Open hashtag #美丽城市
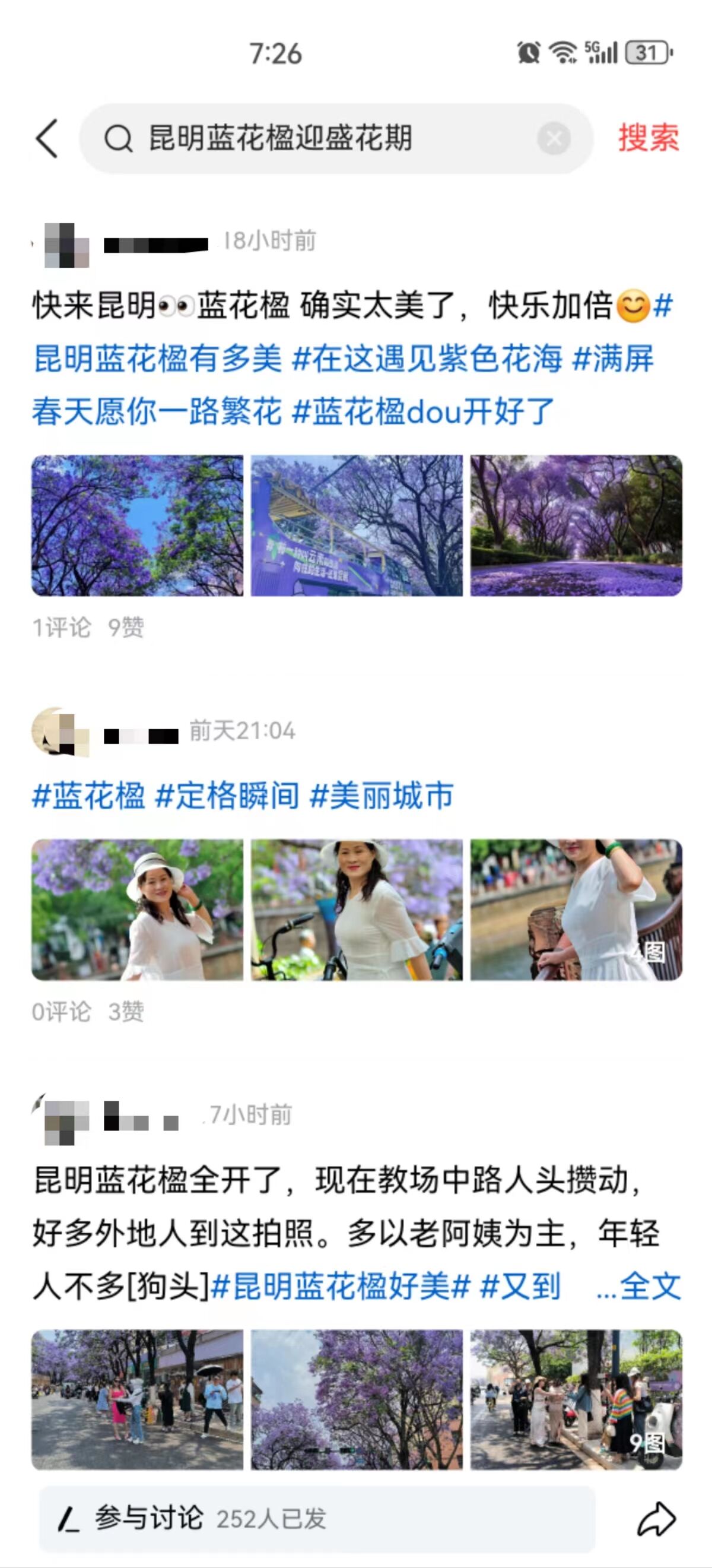 click(x=382, y=796)
